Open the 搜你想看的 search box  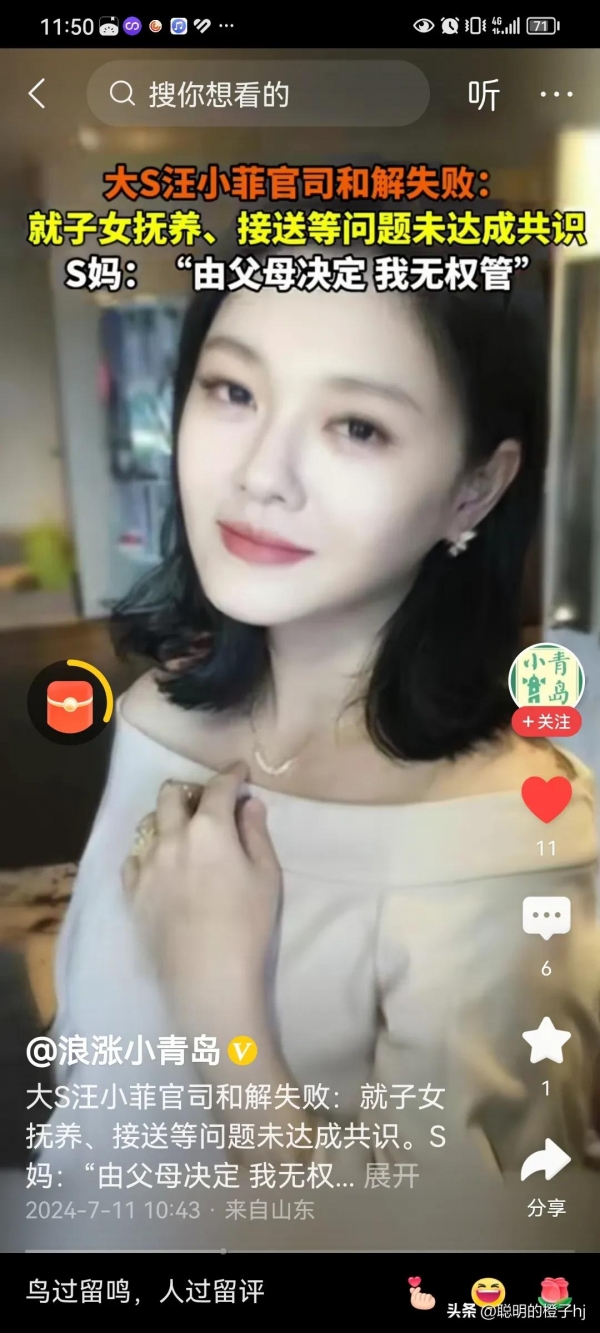click(x=258, y=95)
